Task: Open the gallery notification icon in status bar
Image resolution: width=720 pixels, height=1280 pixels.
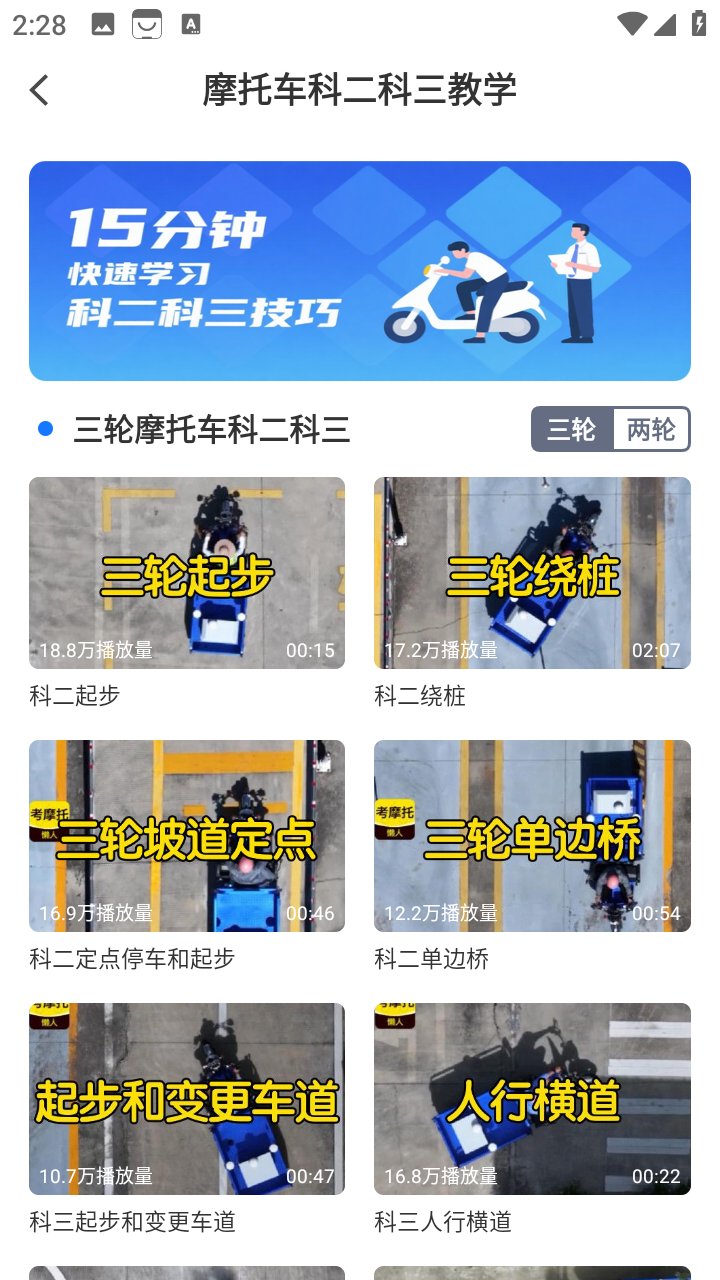Action: [103, 24]
